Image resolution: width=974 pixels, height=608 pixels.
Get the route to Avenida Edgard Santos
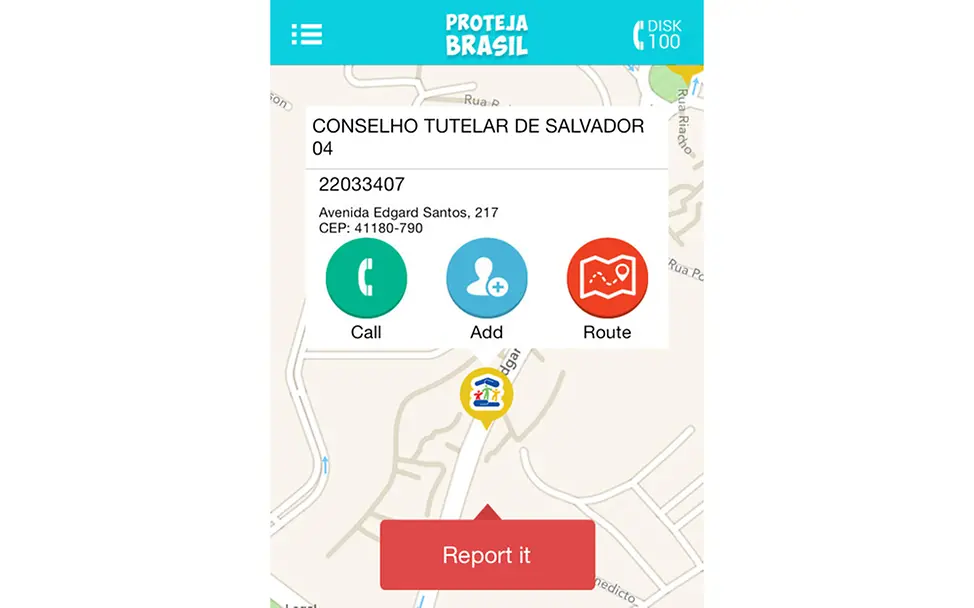pyautogui.click(x=607, y=278)
